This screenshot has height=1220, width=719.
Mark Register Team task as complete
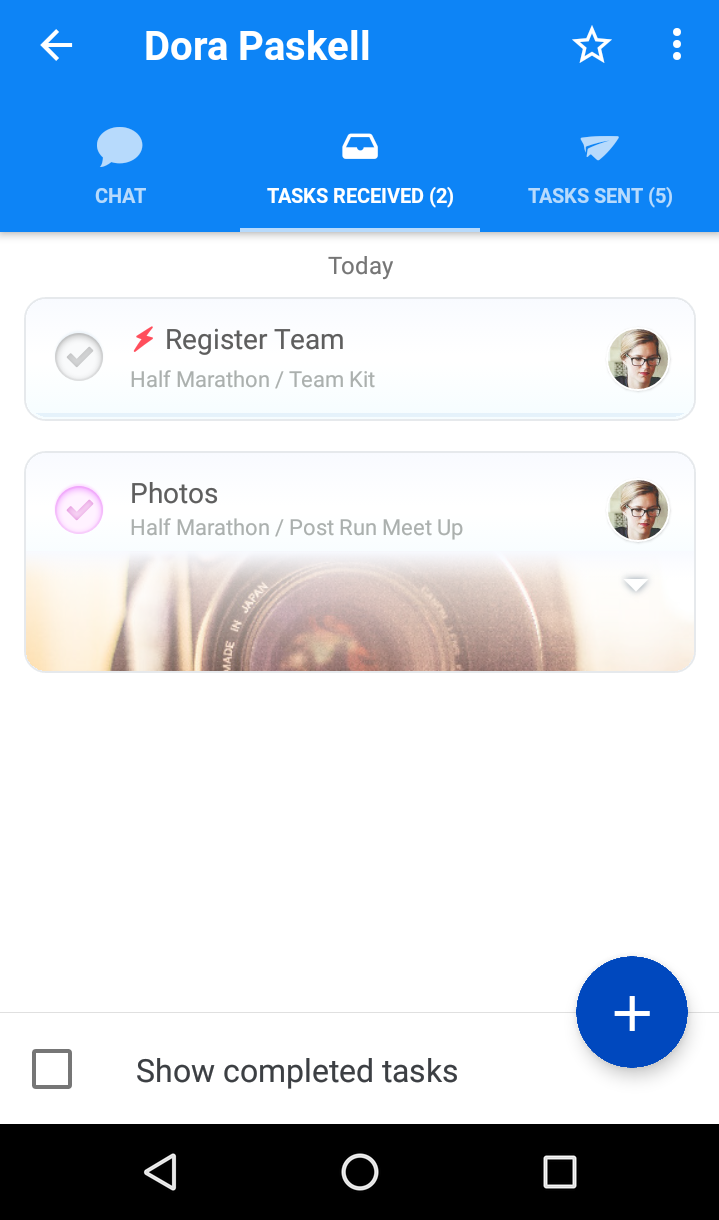(79, 357)
